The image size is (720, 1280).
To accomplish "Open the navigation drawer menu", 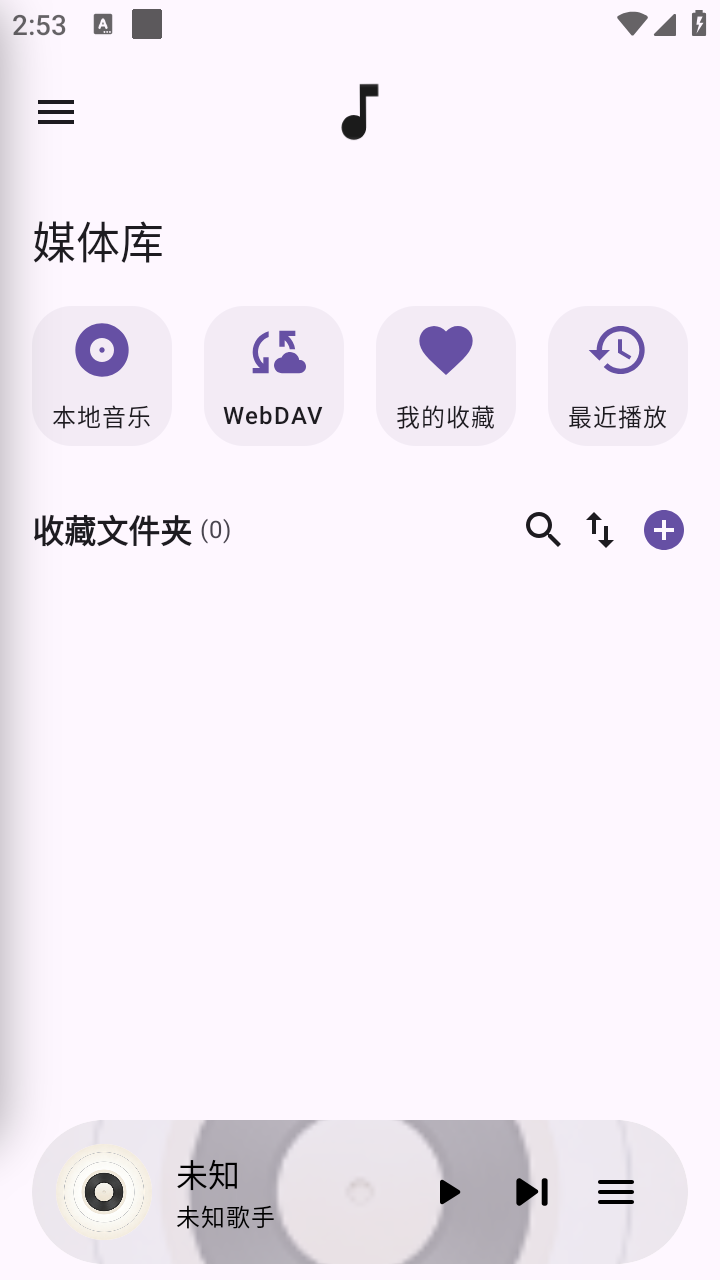I will point(56,112).
